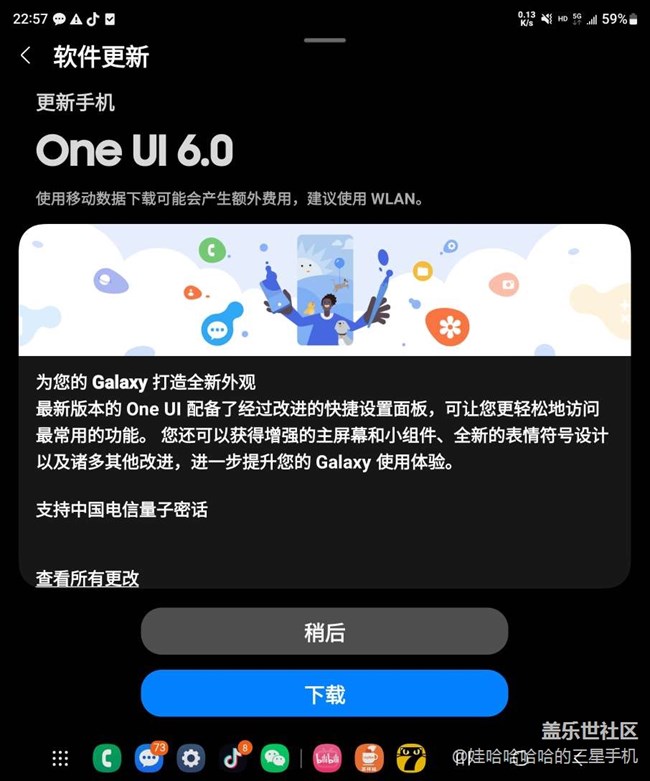Launch TikTok from the taskbar
This screenshot has width=650, height=781.
pos(233,758)
